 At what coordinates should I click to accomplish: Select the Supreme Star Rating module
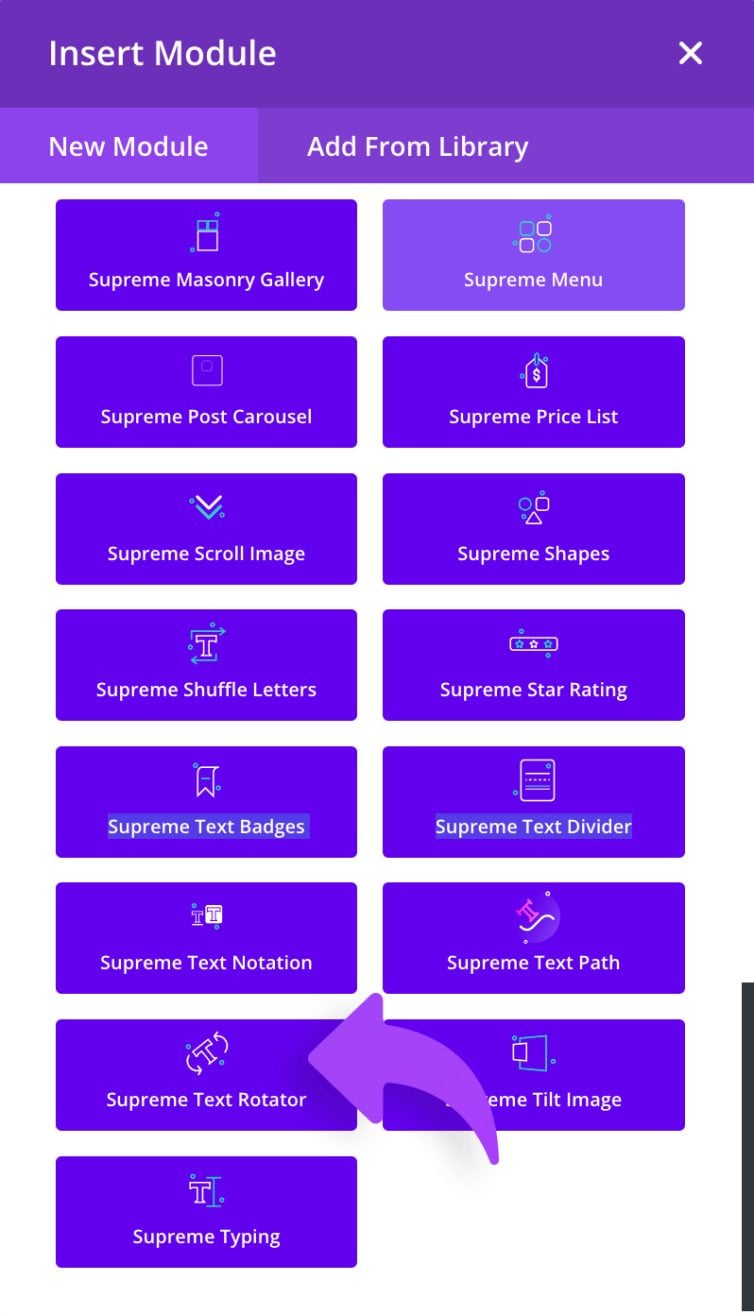pos(533,665)
